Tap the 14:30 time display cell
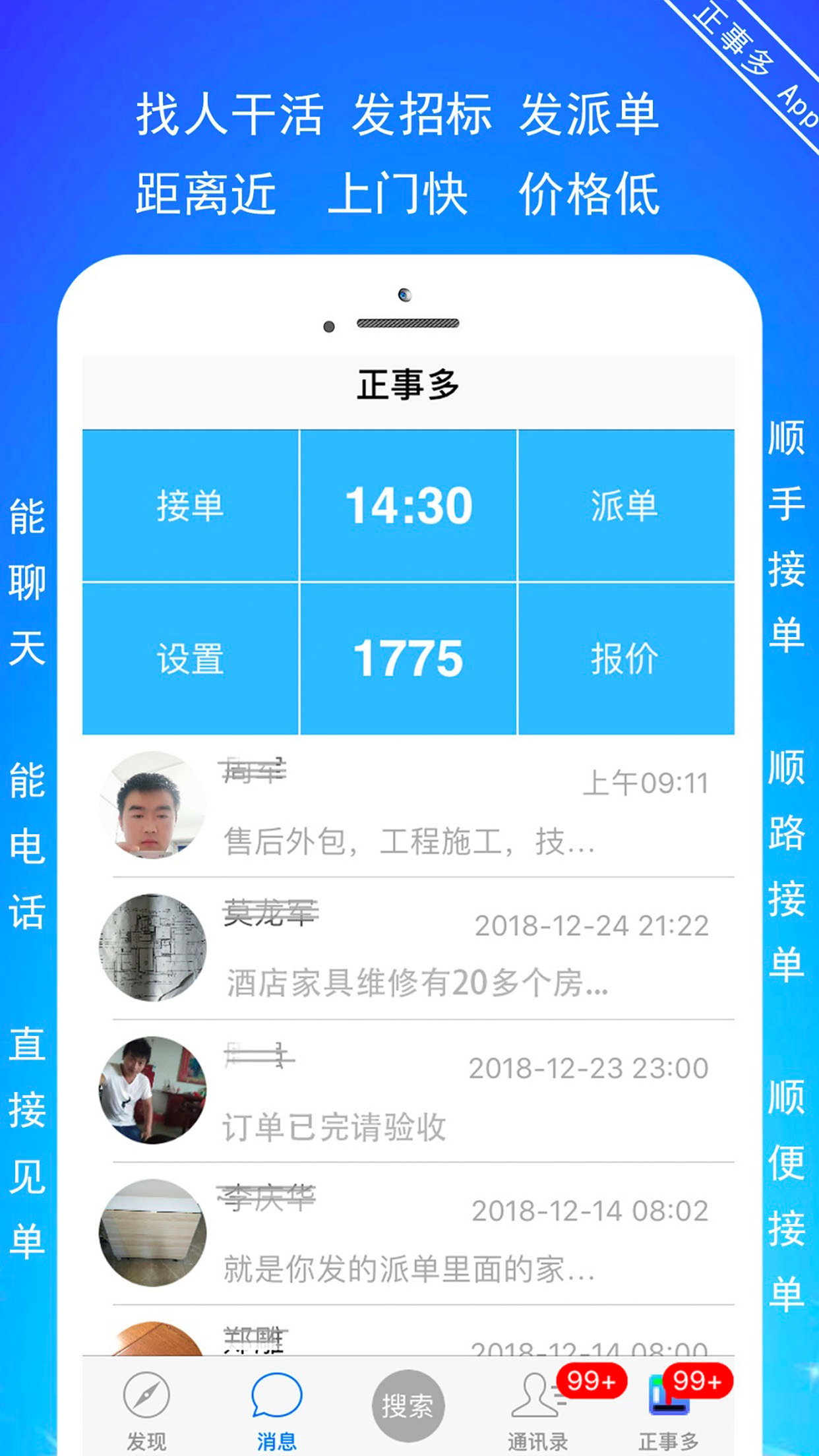The height and width of the screenshot is (1456, 819). (409, 504)
